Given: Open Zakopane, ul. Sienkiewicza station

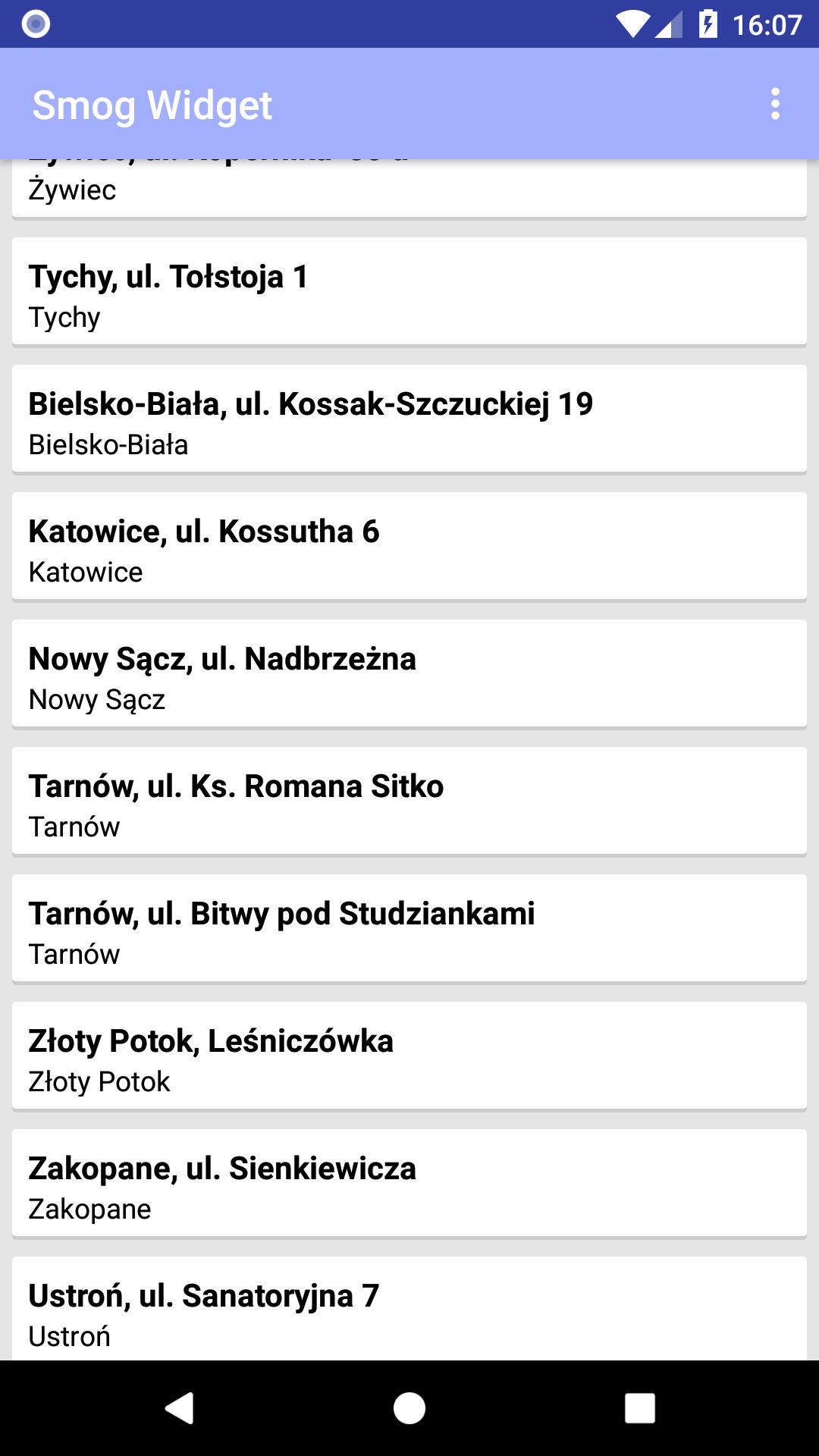Looking at the screenshot, I should [409, 1185].
